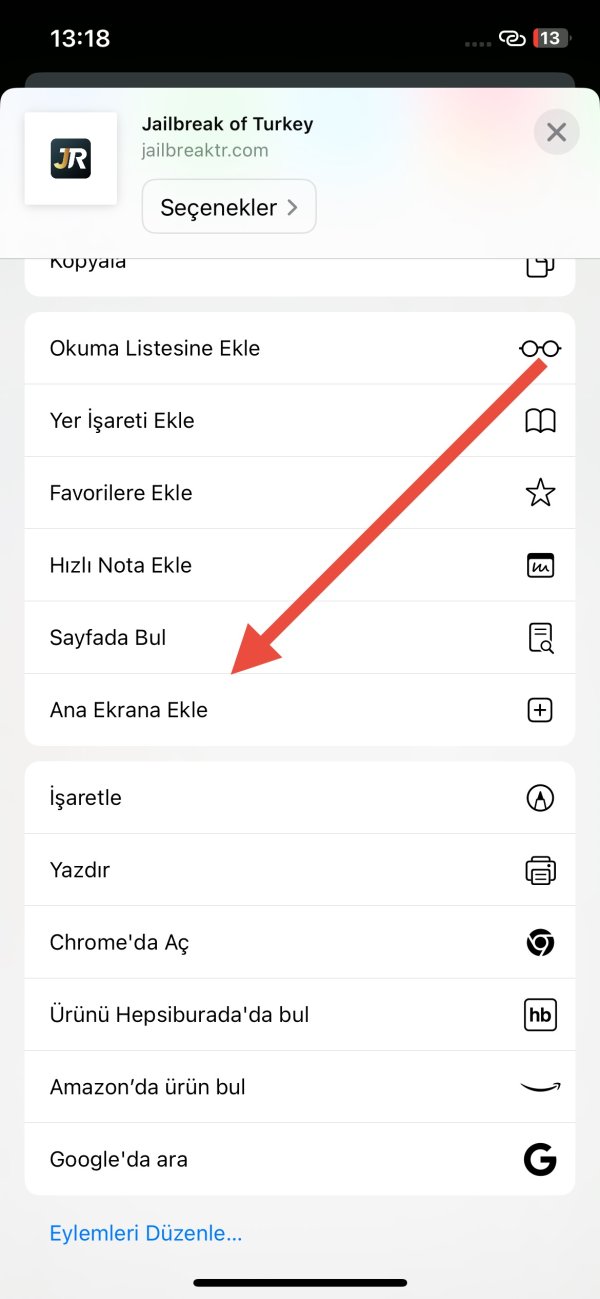Select Yazdır to print

(x=299, y=870)
